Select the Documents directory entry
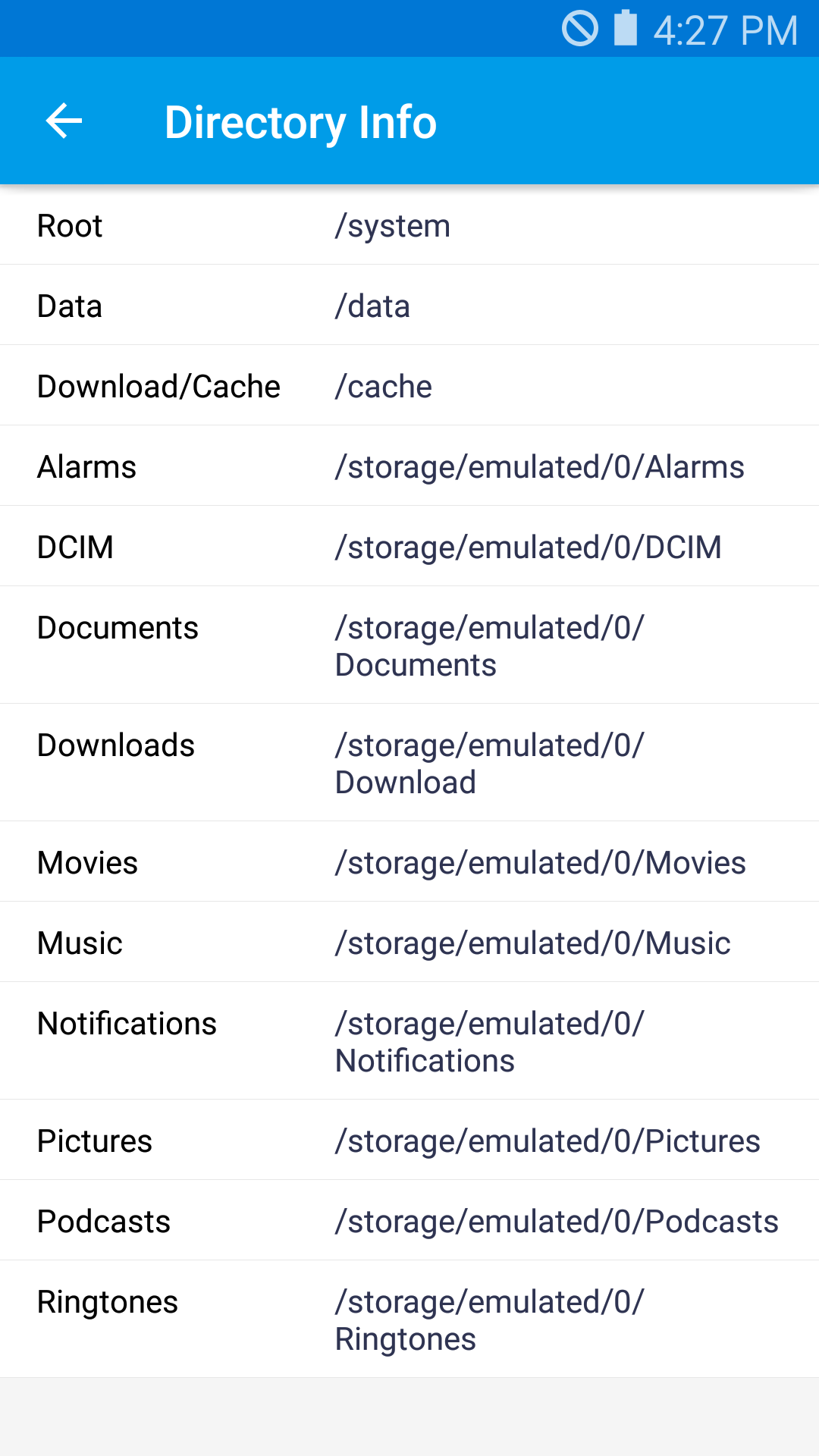Image resolution: width=819 pixels, height=1456 pixels. point(409,645)
